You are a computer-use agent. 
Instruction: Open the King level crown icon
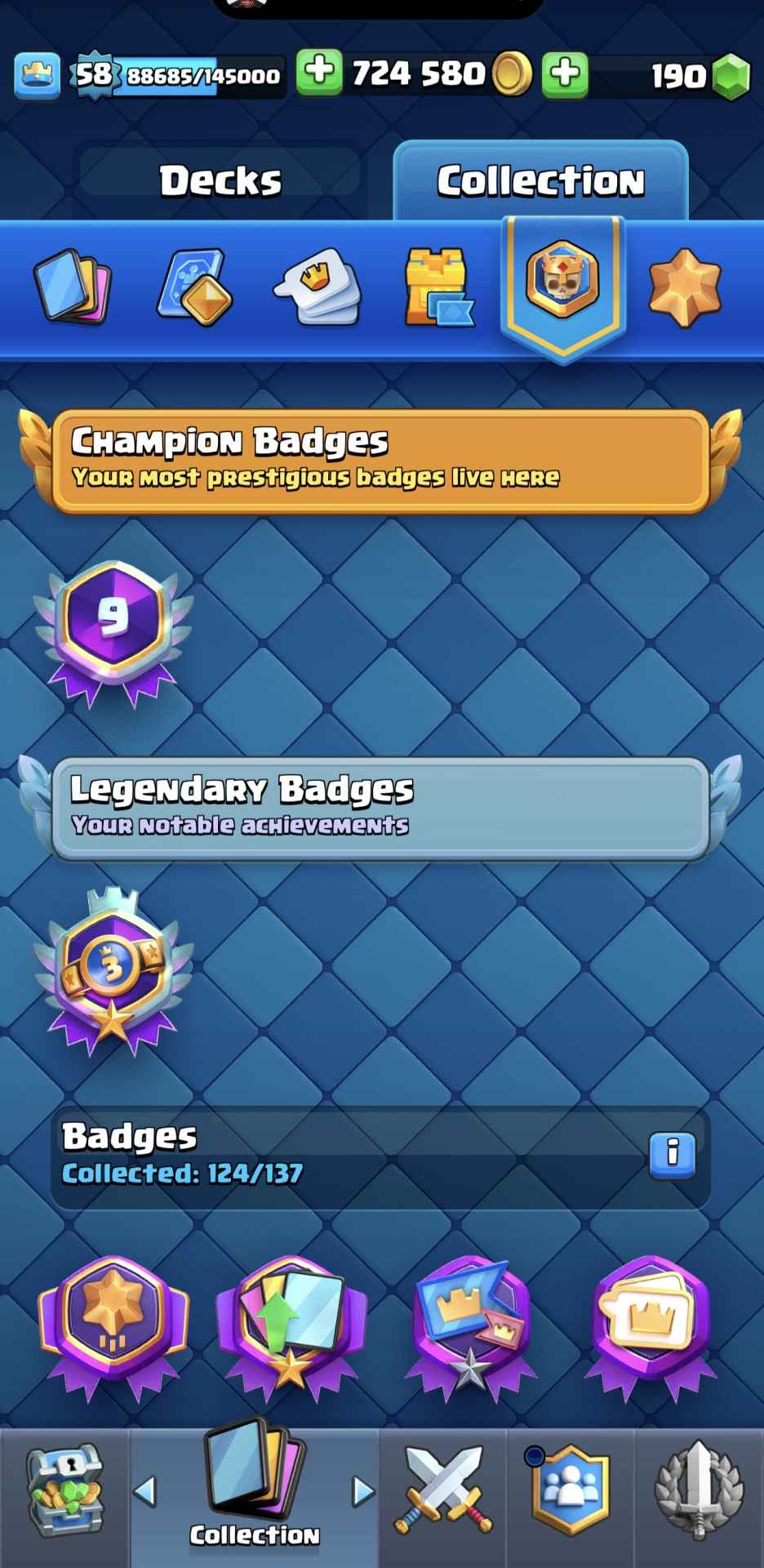click(37, 76)
